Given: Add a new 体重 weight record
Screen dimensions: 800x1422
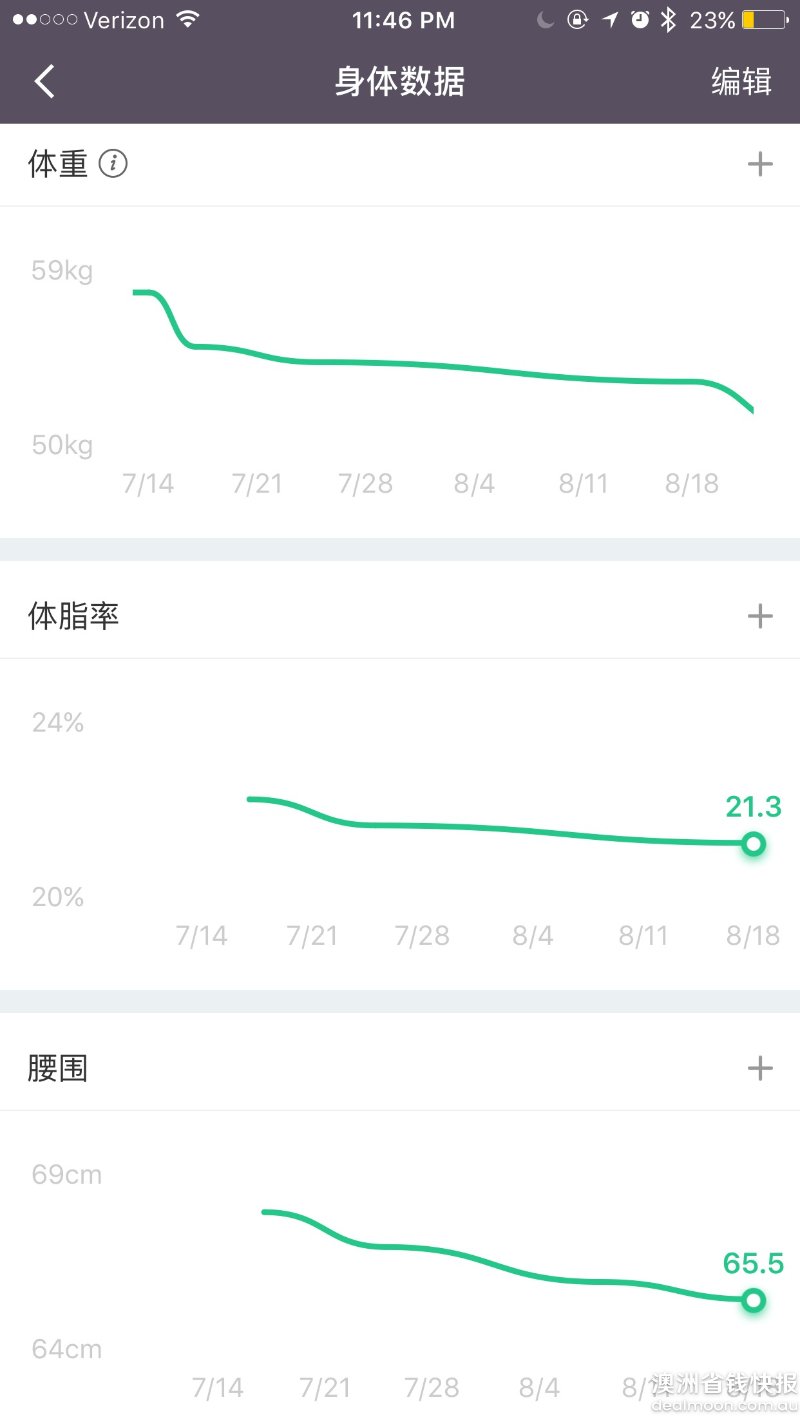Looking at the screenshot, I should (760, 164).
